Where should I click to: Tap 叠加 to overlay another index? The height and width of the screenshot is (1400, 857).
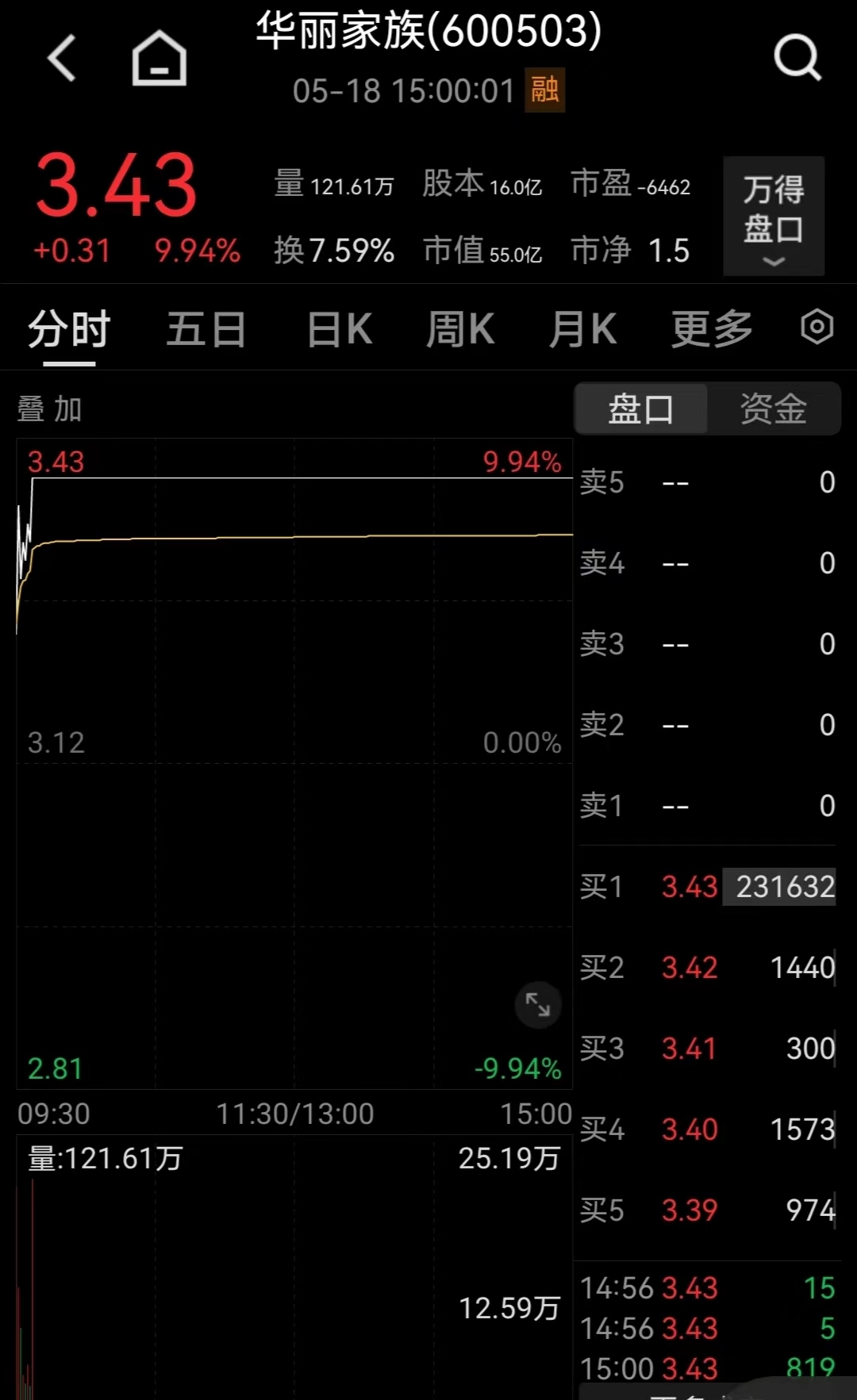point(50,409)
